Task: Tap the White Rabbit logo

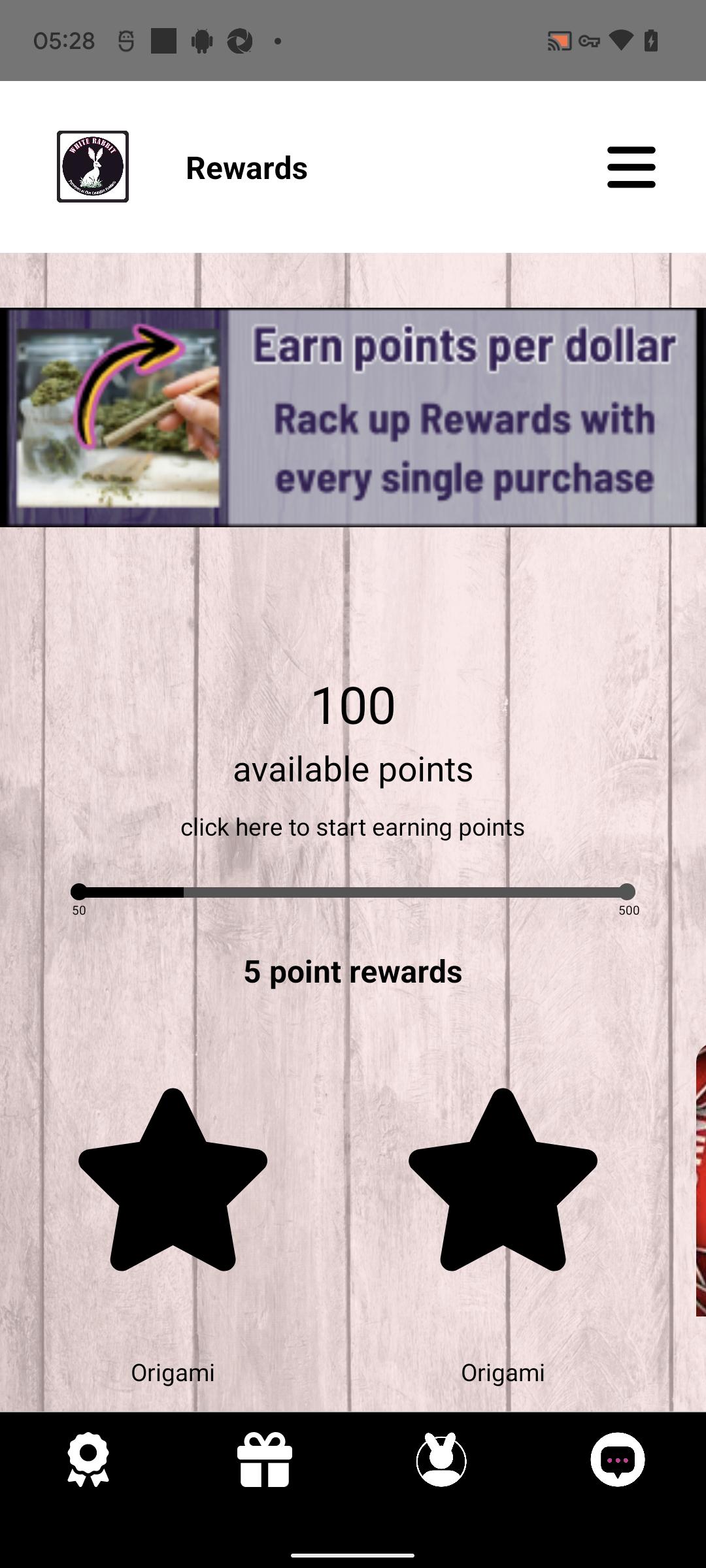Action: click(x=93, y=167)
